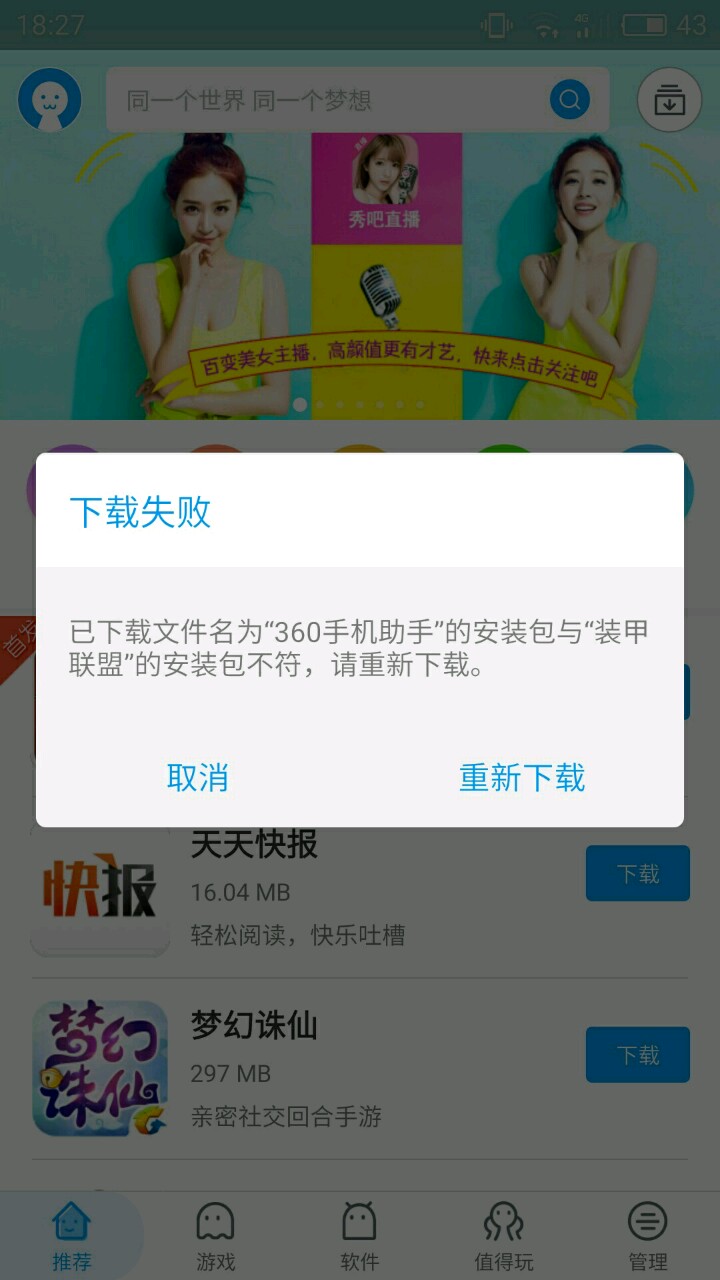
Task: Switch to the 值得玩 tab
Action: [x=503, y=1236]
